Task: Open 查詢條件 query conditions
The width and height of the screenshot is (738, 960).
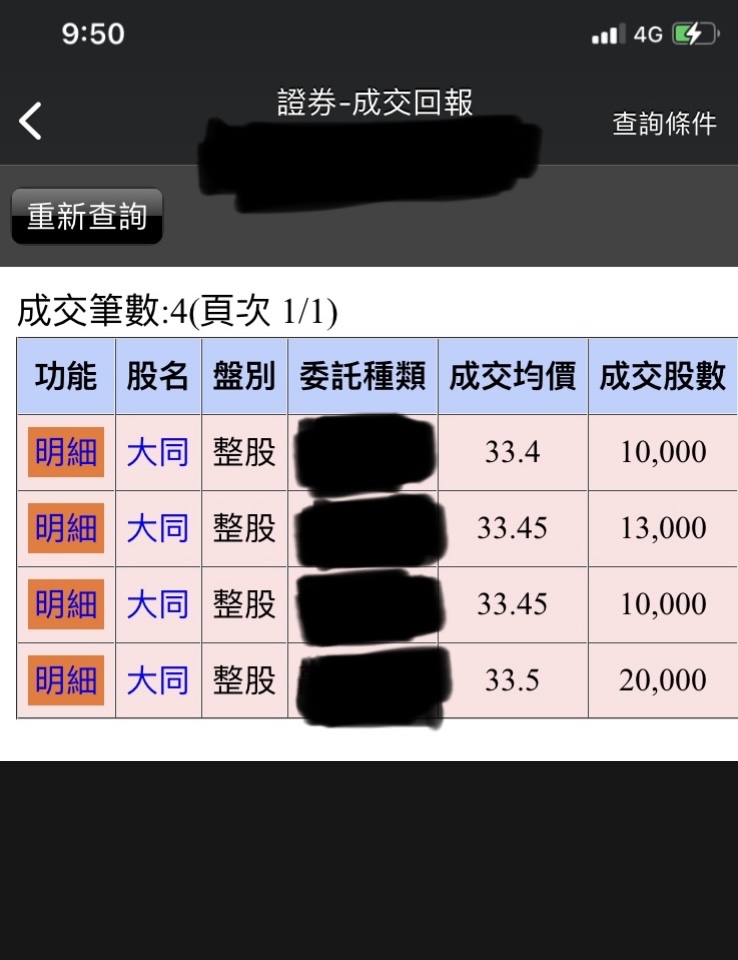Action: click(x=664, y=124)
